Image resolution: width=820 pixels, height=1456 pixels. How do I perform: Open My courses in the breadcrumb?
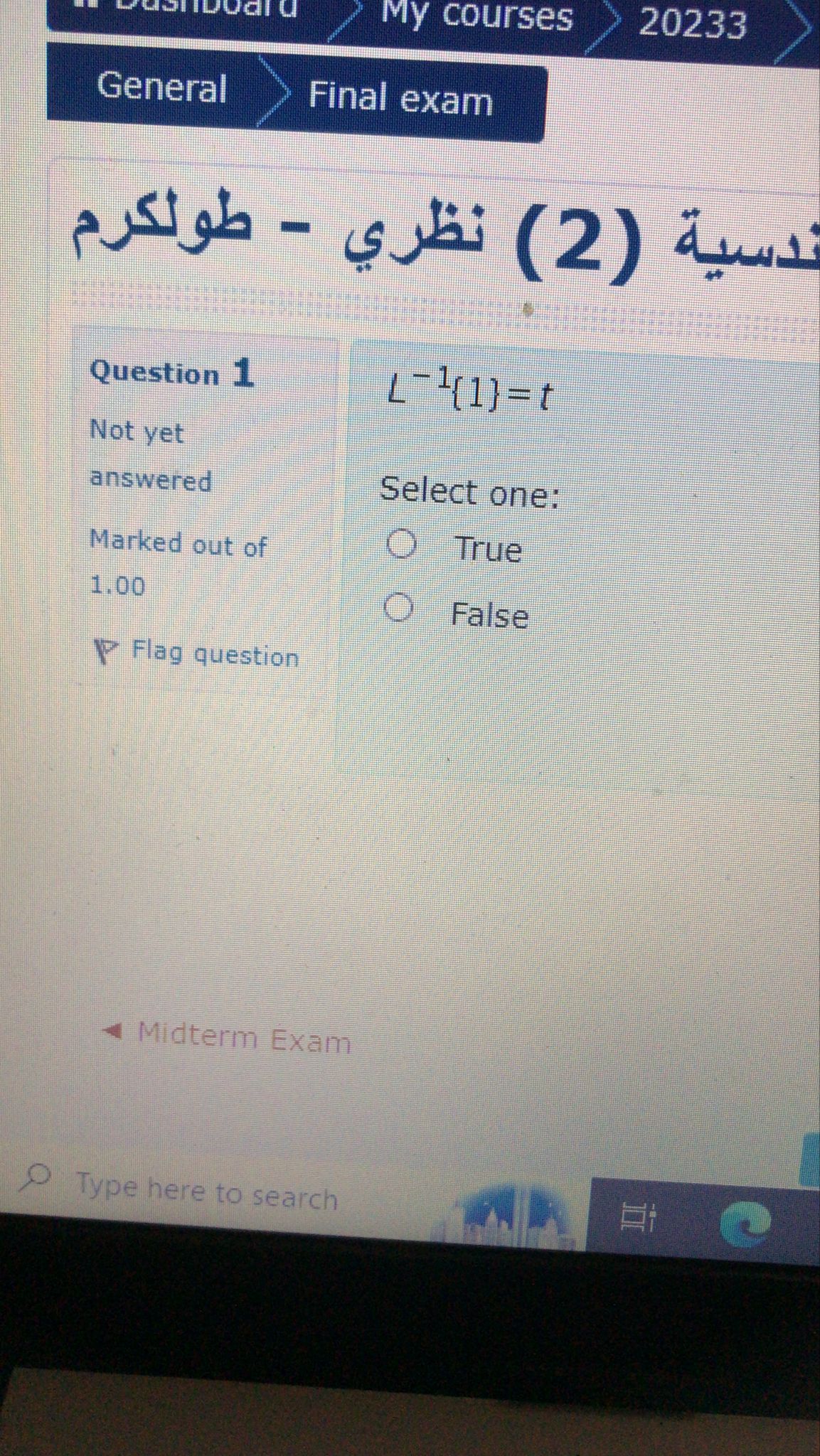pyautogui.click(x=476, y=17)
